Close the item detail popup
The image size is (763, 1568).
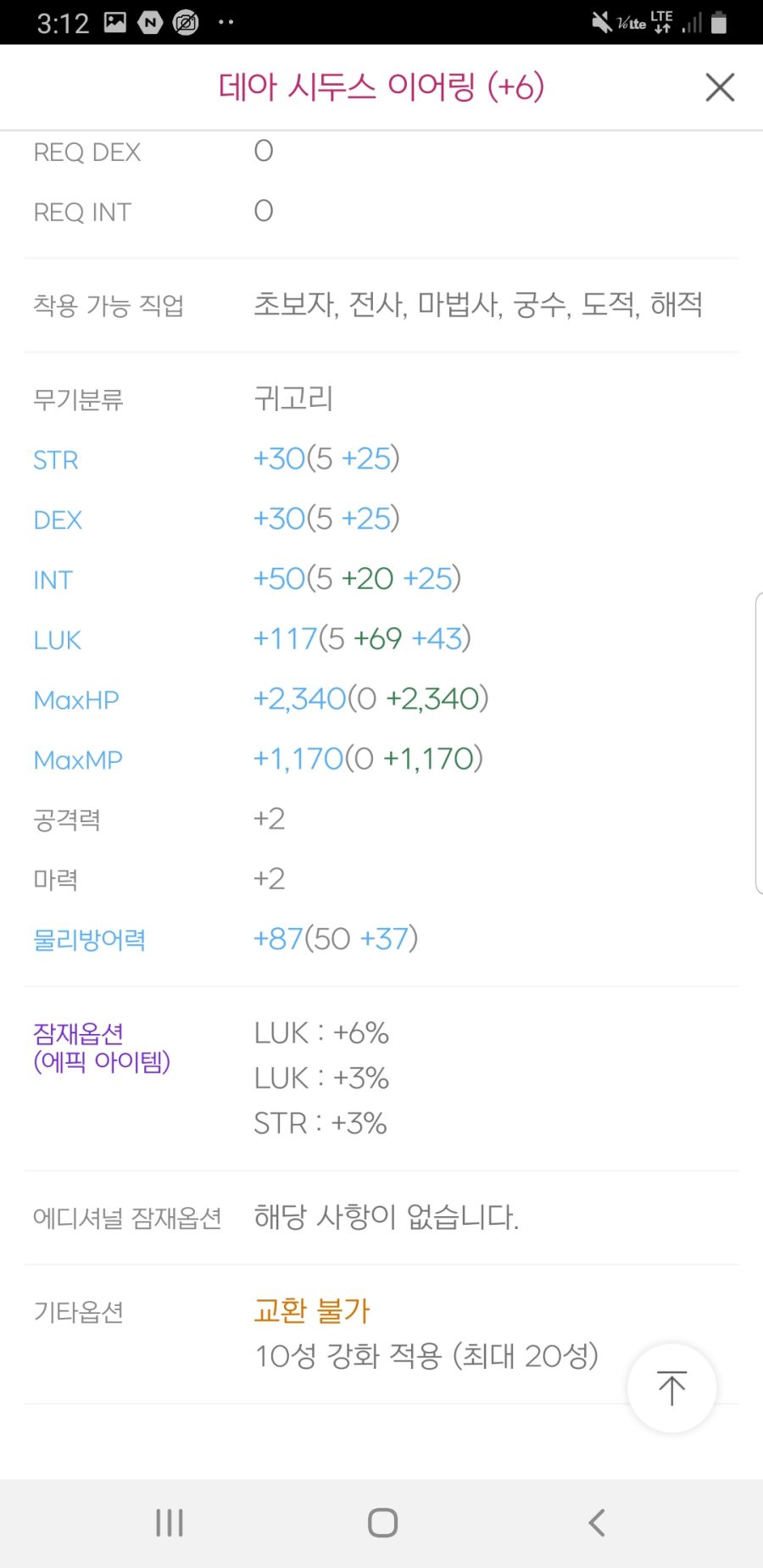[720, 86]
